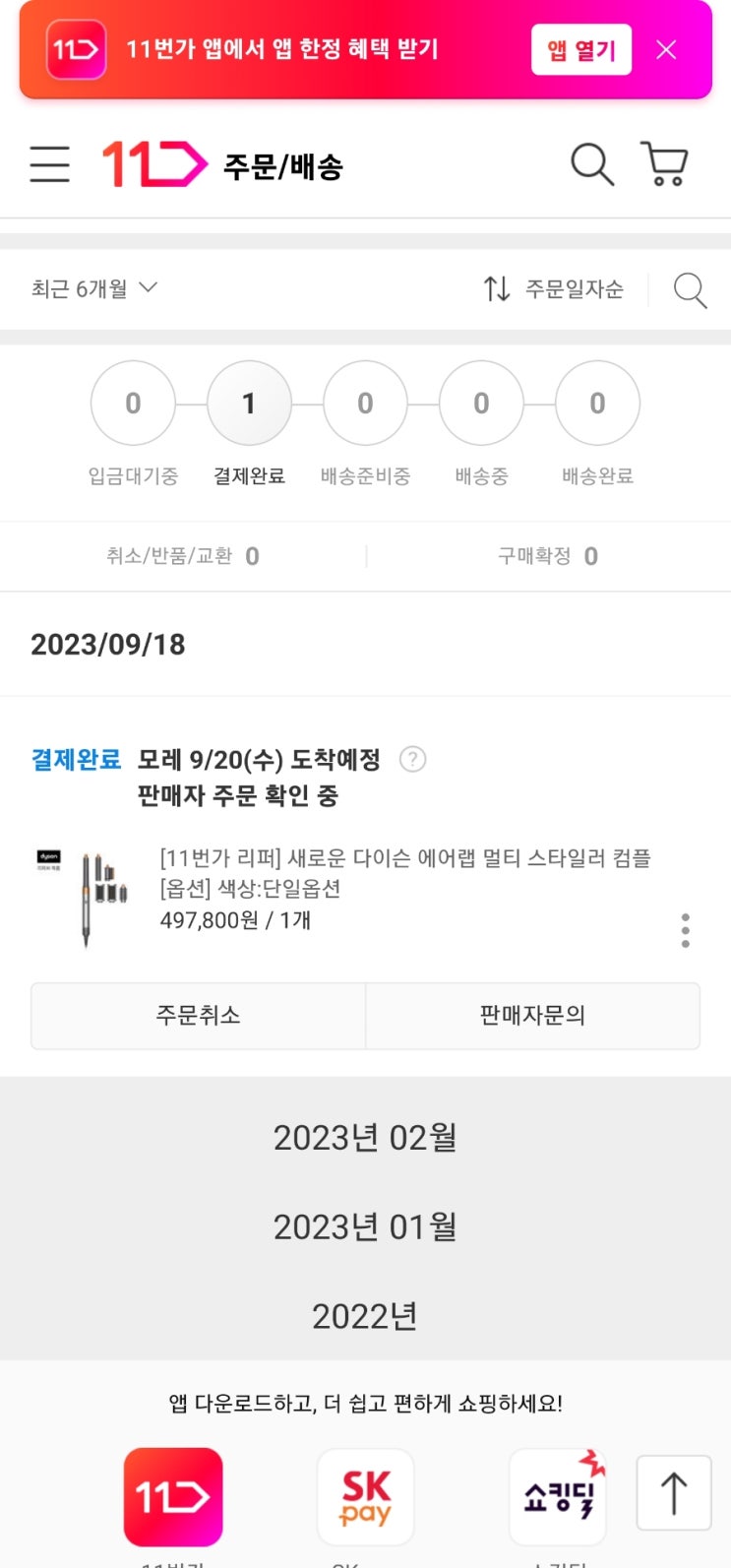
Task: Contact seller via 판매자문의
Action: (x=532, y=1016)
